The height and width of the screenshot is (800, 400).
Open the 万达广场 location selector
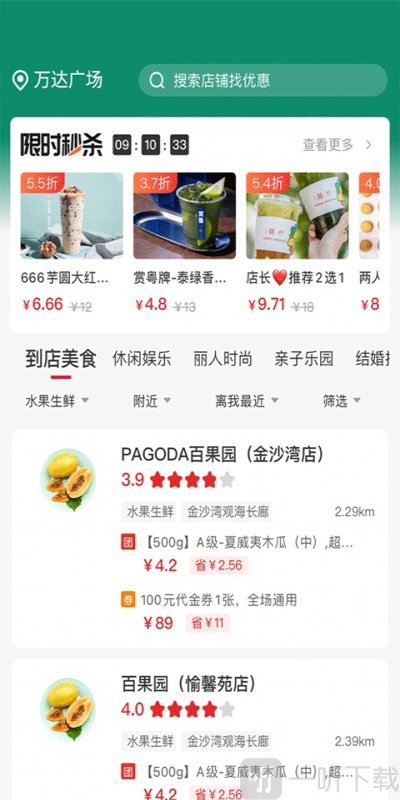(57, 80)
